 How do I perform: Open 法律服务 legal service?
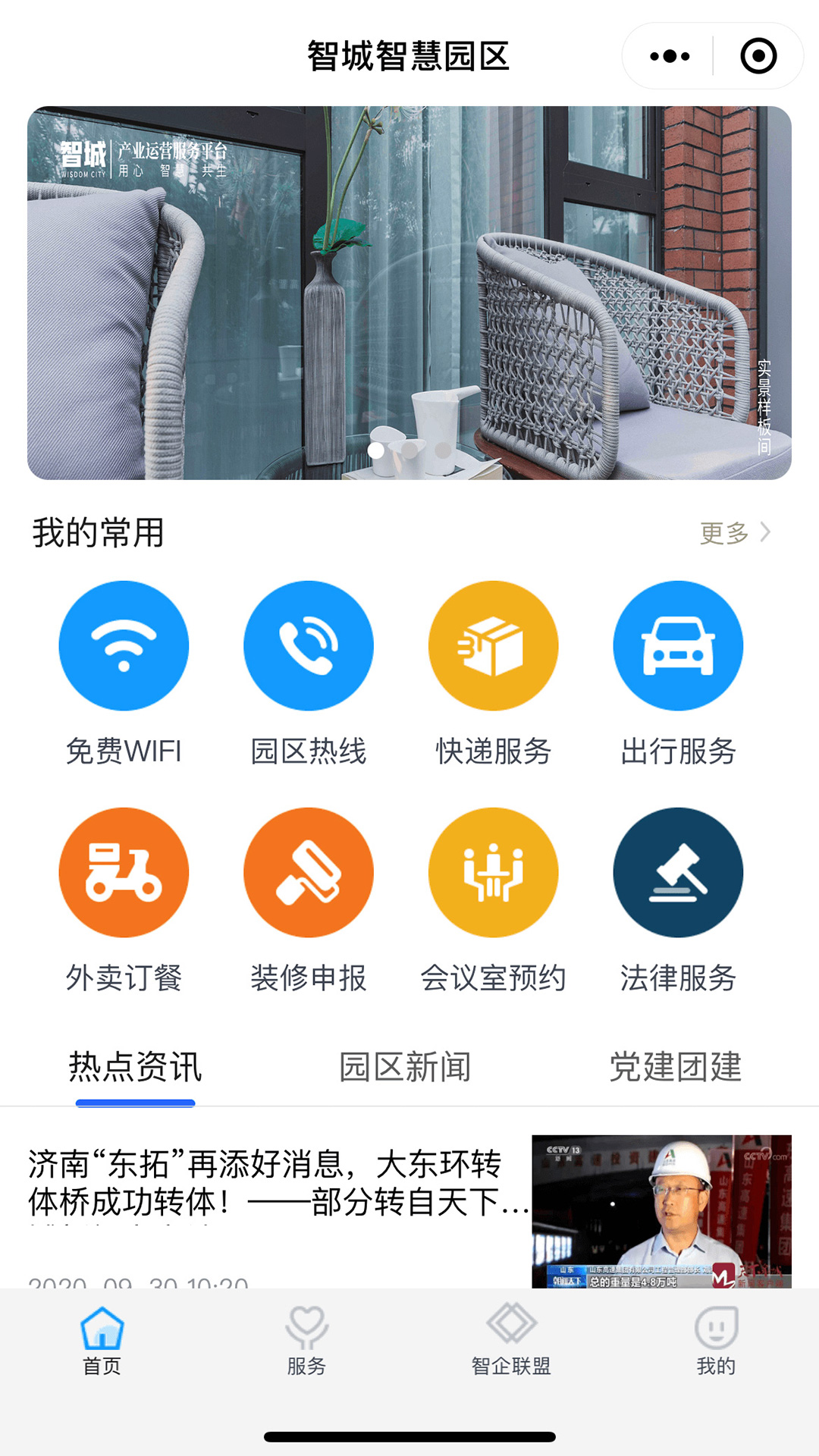coord(678,873)
